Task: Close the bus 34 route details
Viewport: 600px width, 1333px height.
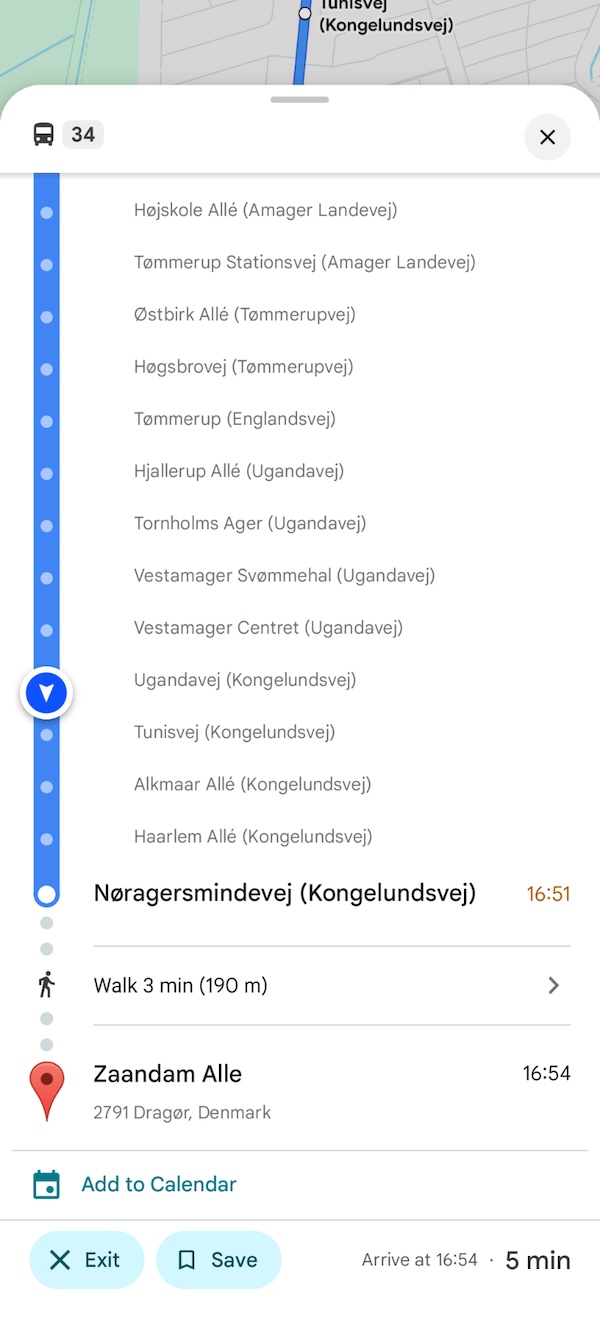Action: (547, 137)
